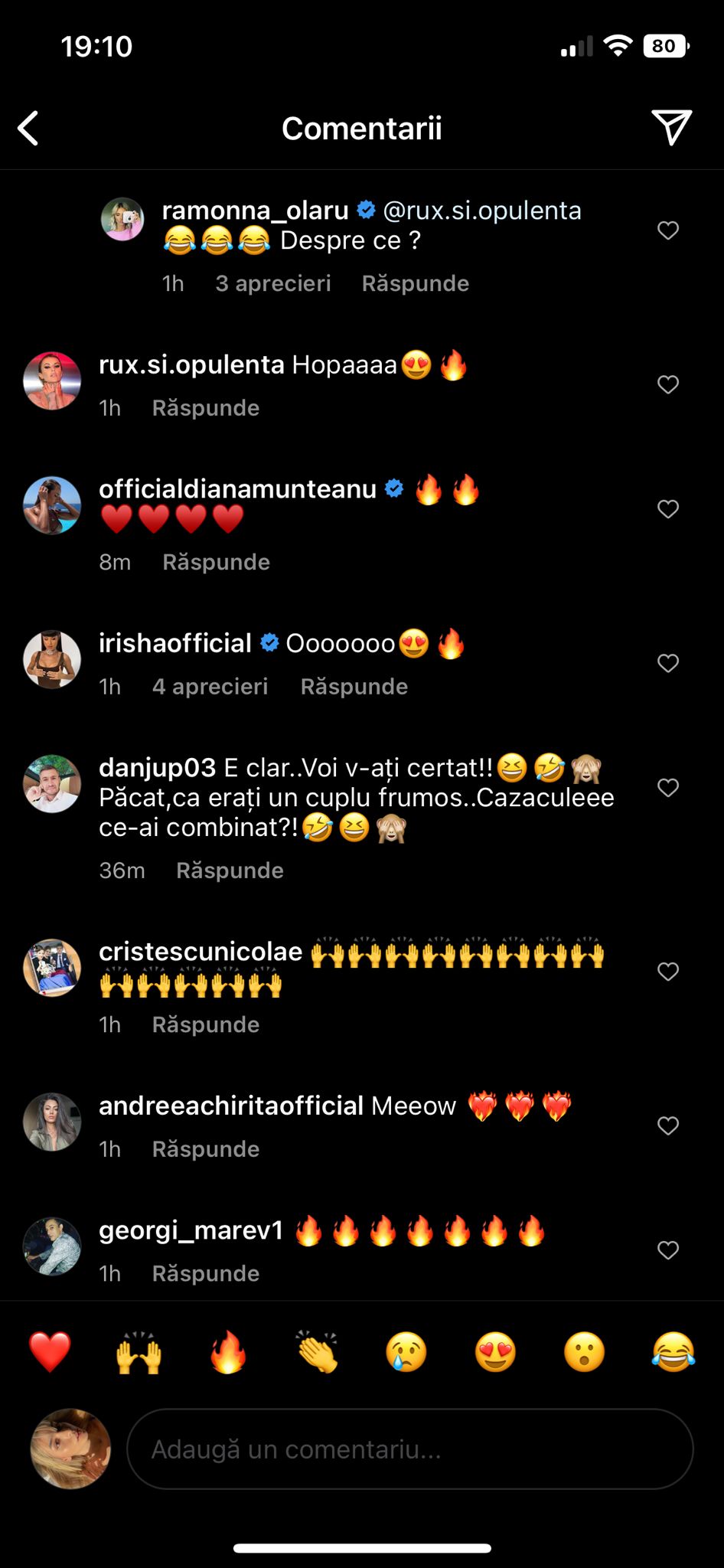Like danjup03's comment
Screen dimensions: 724x1568
coord(668,788)
